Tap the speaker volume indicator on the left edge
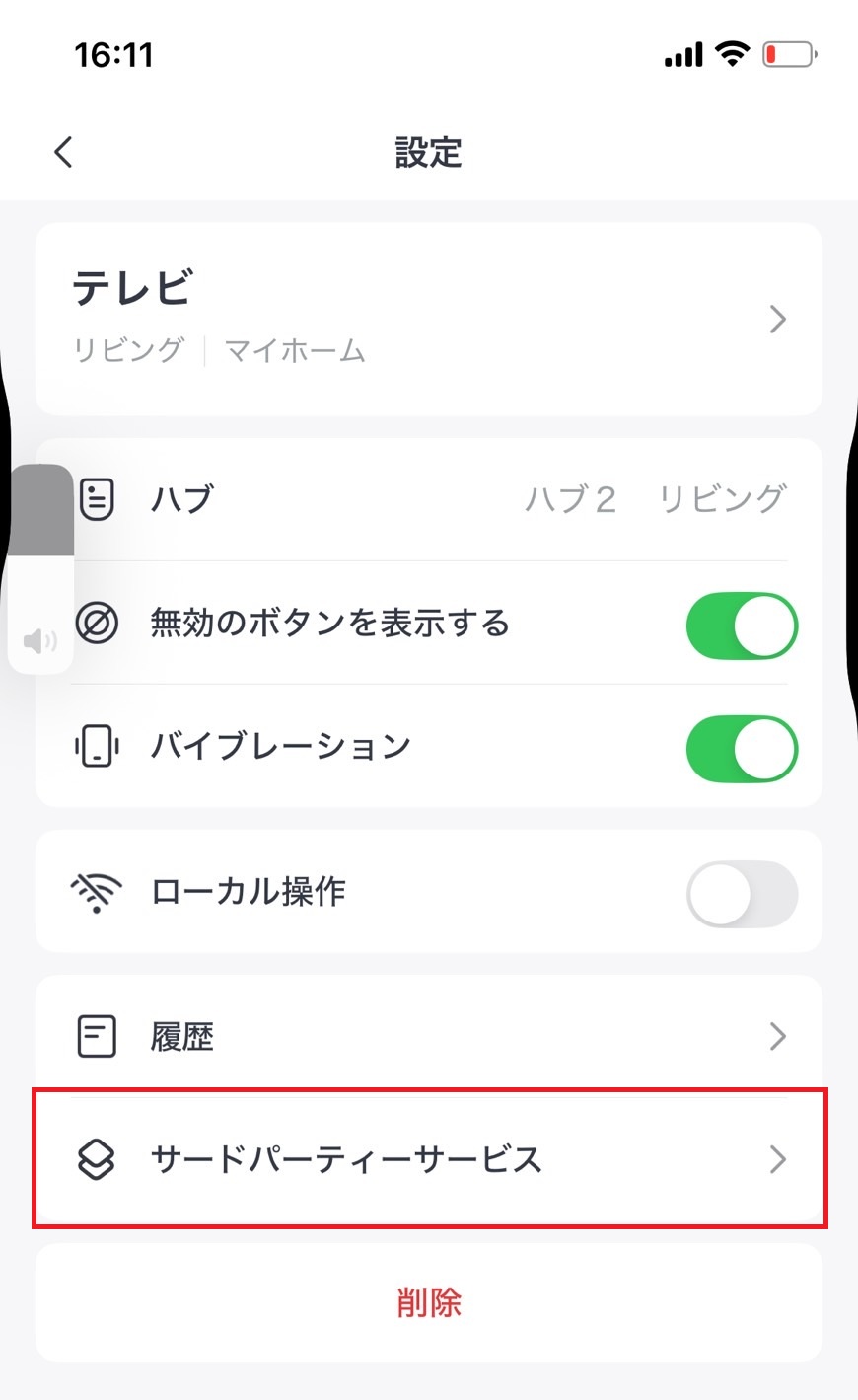 pyautogui.click(x=39, y=640)
